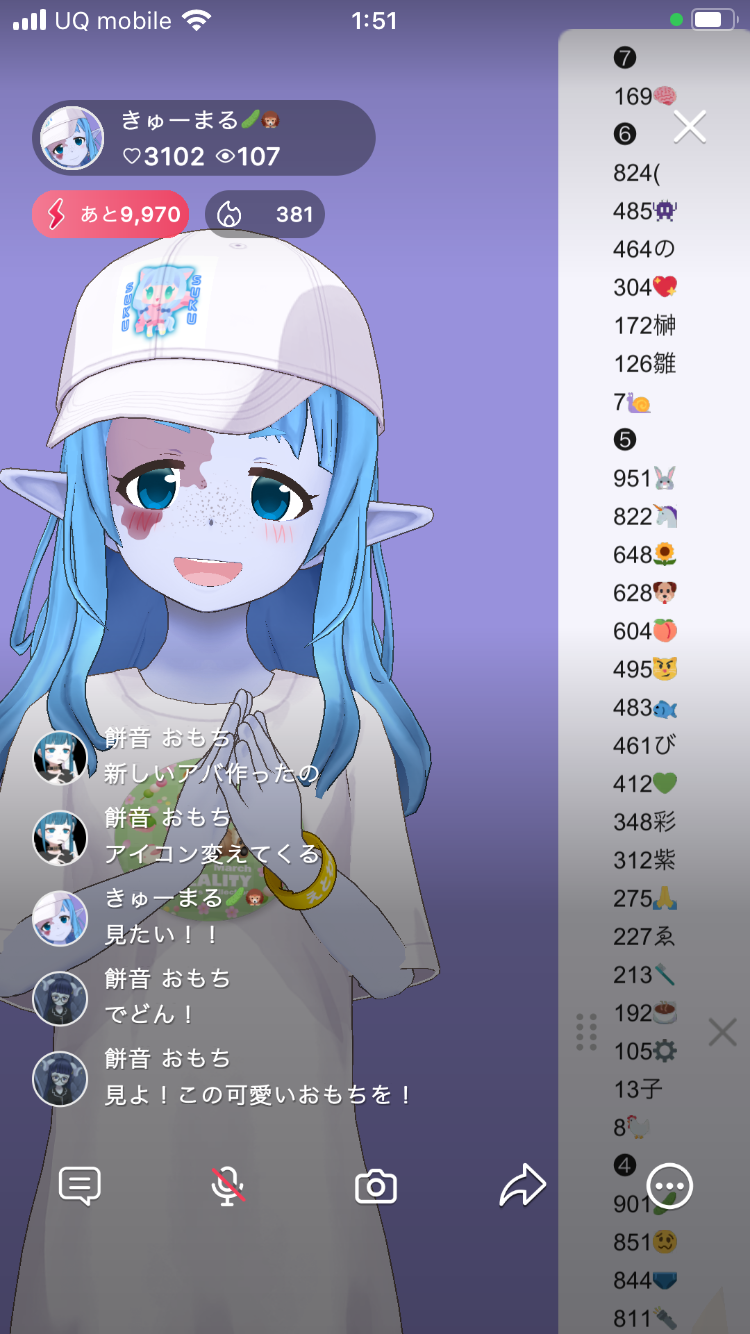Open the more options menu
The width and height of the screenshot is (750, 1334).
pyautogui.click(x=670, y=1186)
